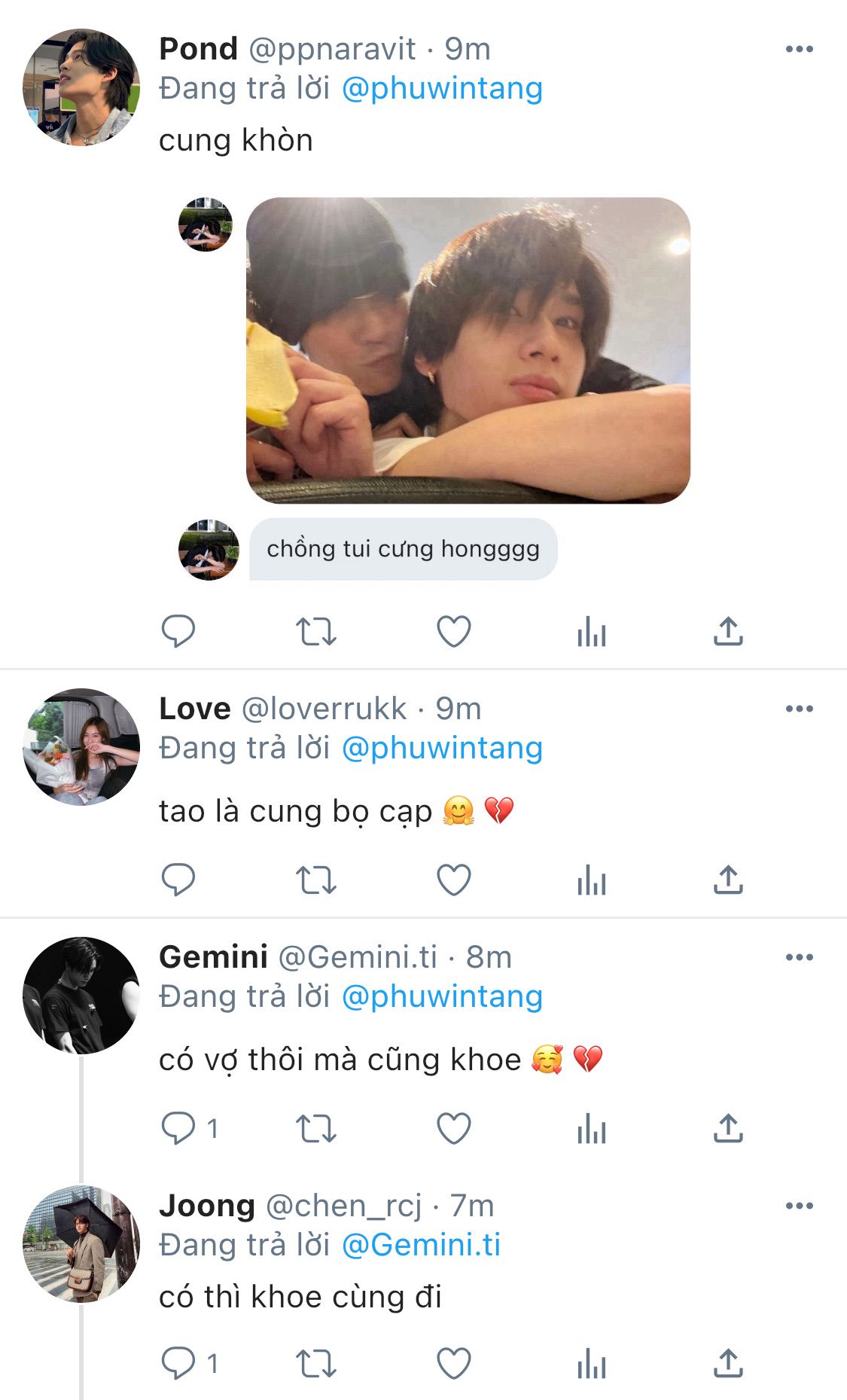
Task: Retweet Pond's reply
Action: tap(315, 631)
